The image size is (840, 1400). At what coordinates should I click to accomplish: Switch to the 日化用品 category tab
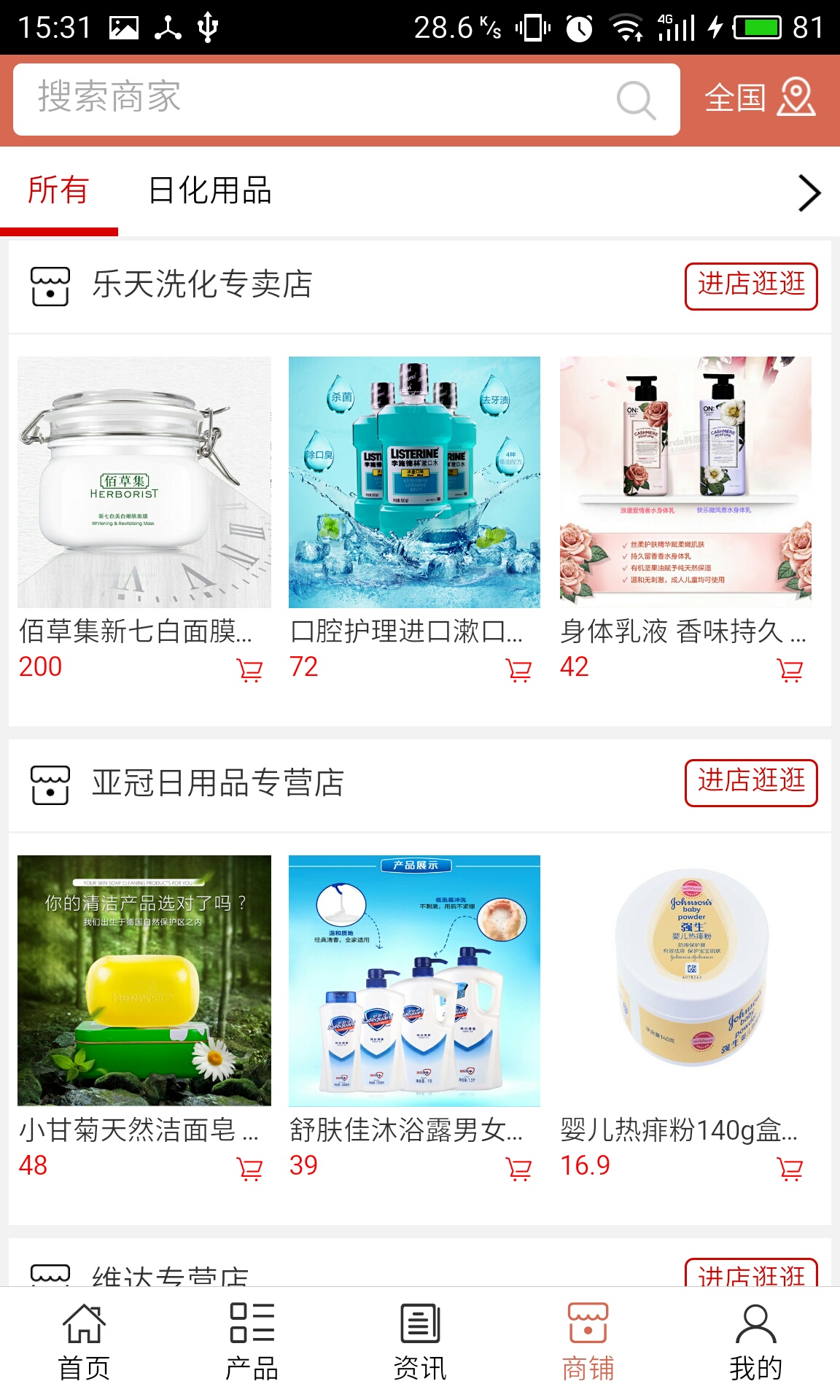[x=210, y=191]
